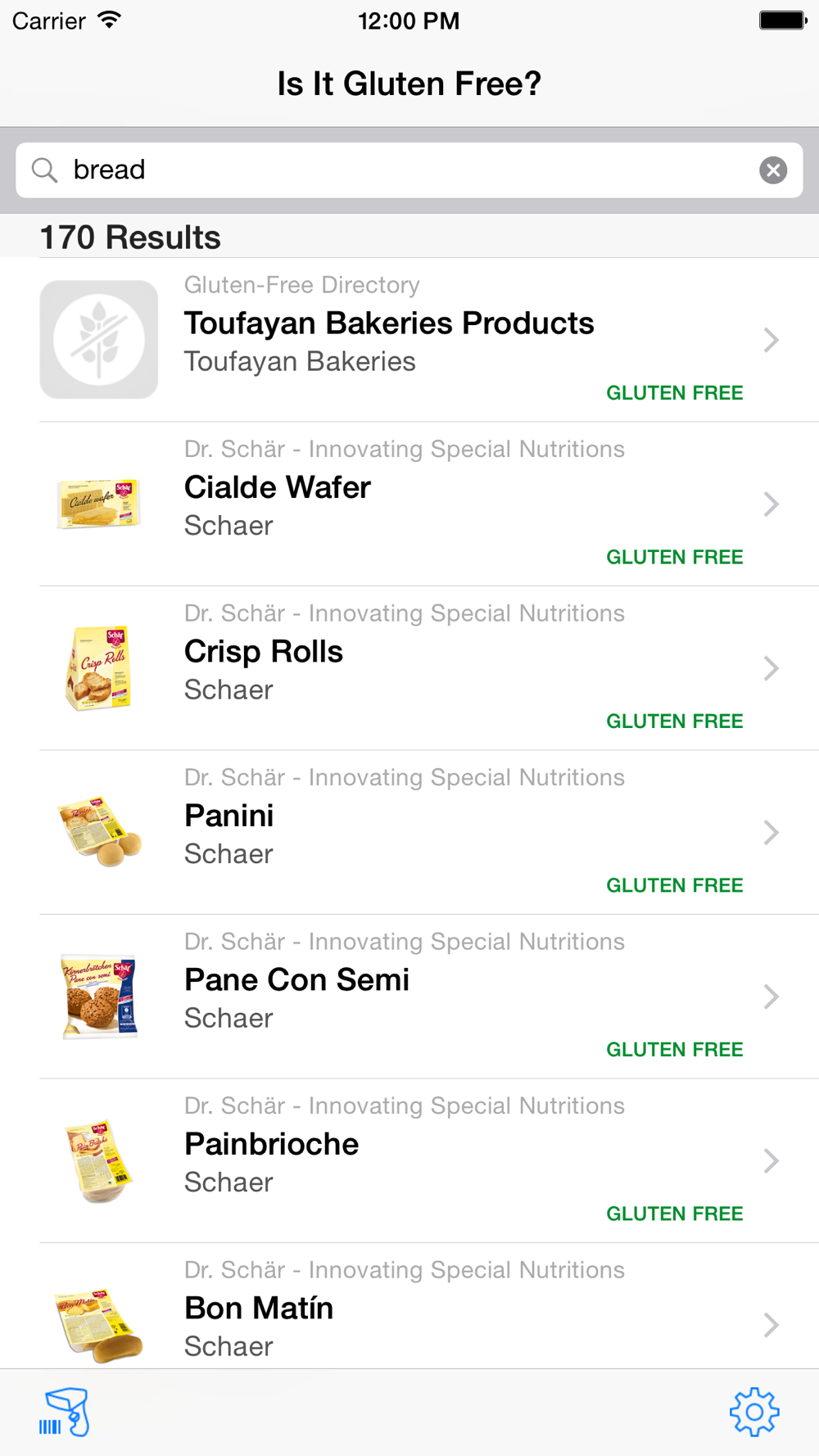Clear the search text
Image resolution: width=819 pixels, height=1456 pixels.
772,170
